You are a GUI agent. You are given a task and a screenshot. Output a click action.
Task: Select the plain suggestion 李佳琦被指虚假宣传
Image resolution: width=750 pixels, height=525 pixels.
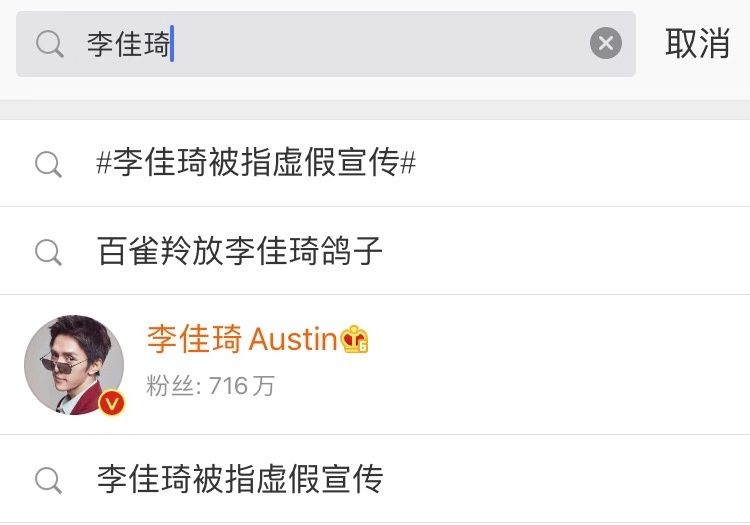[x=375, y=479]
